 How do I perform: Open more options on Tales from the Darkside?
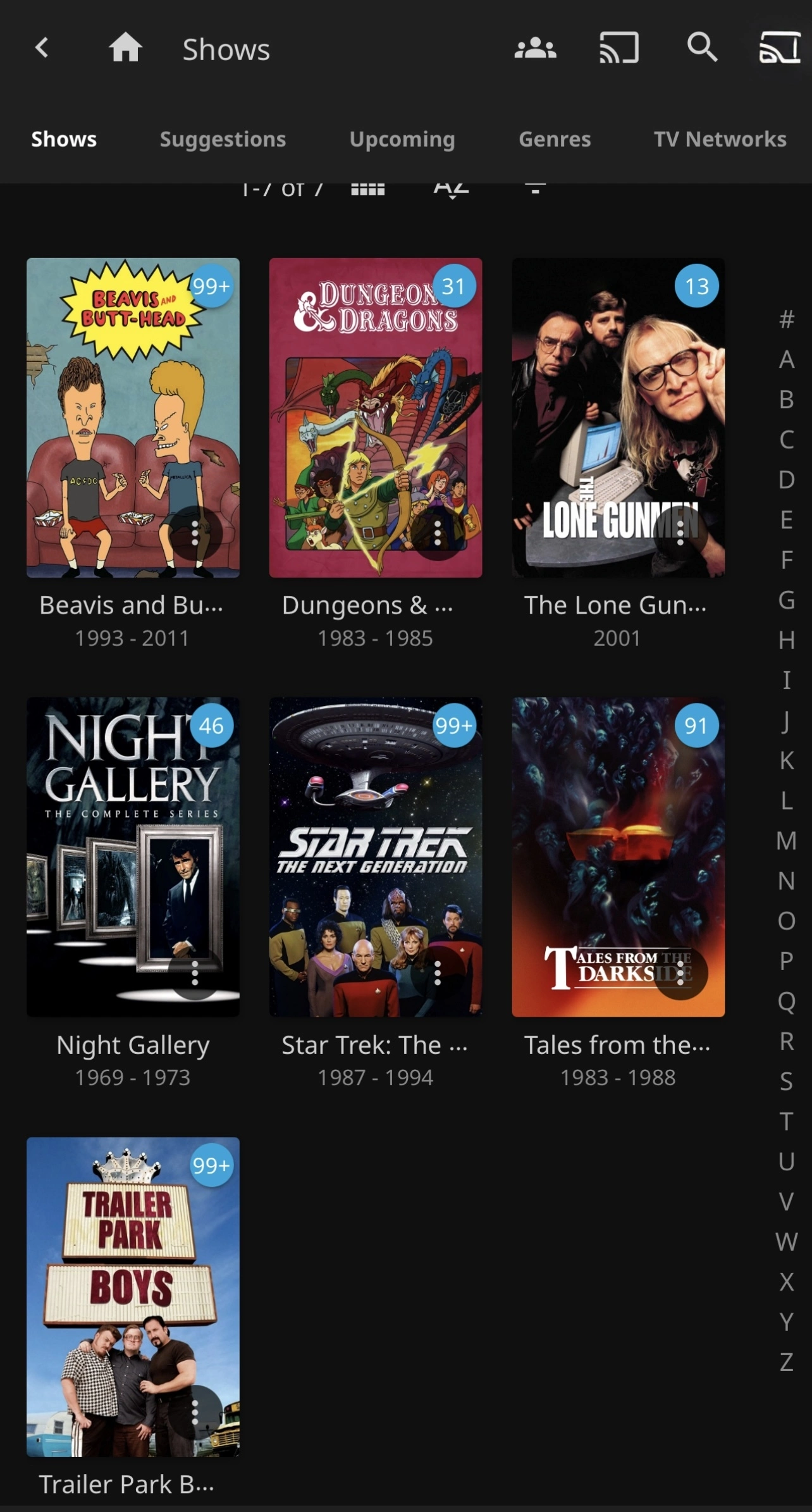pyautogui.click(x=680, y=973)
